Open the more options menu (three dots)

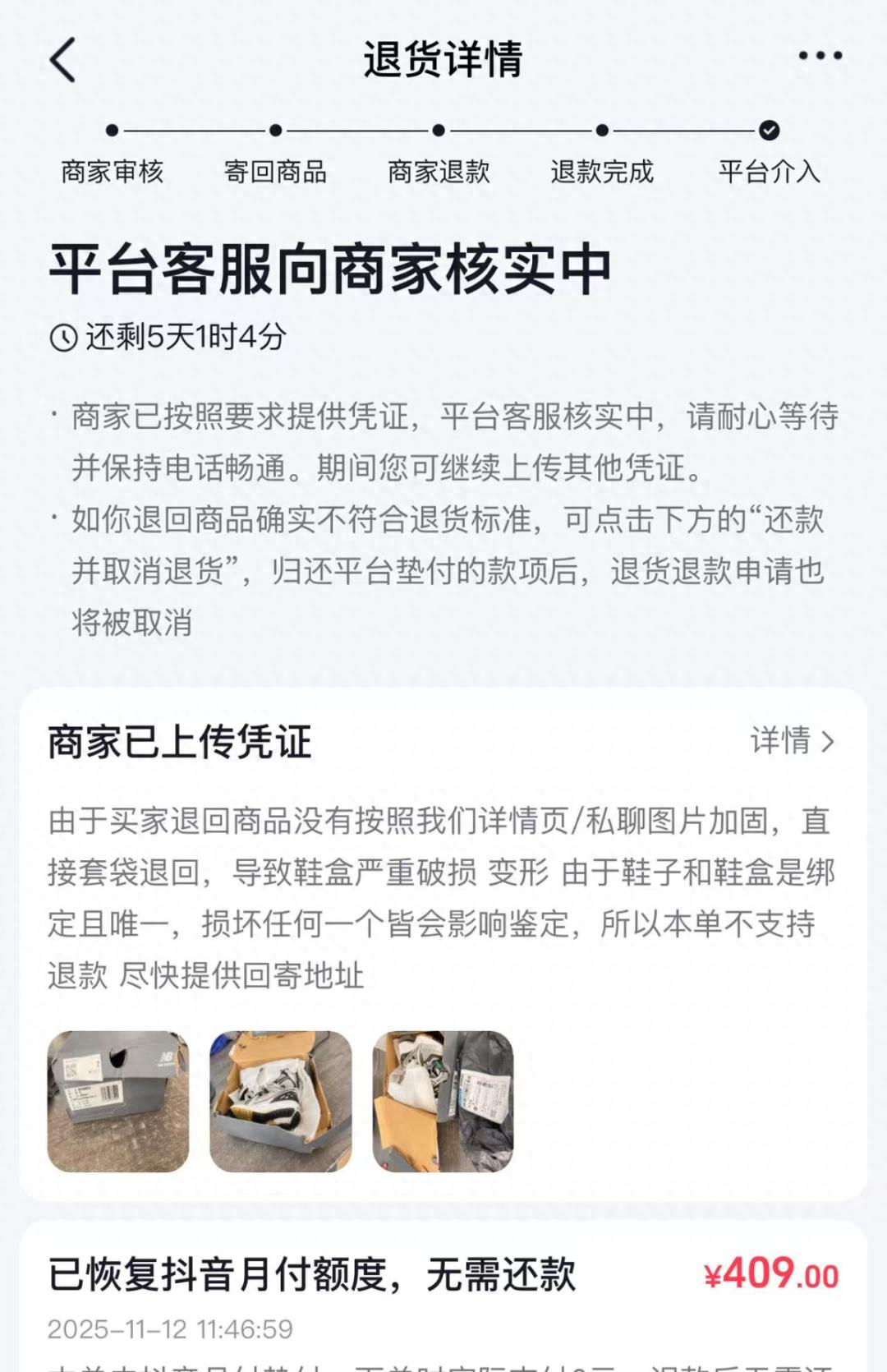(818, 56)
